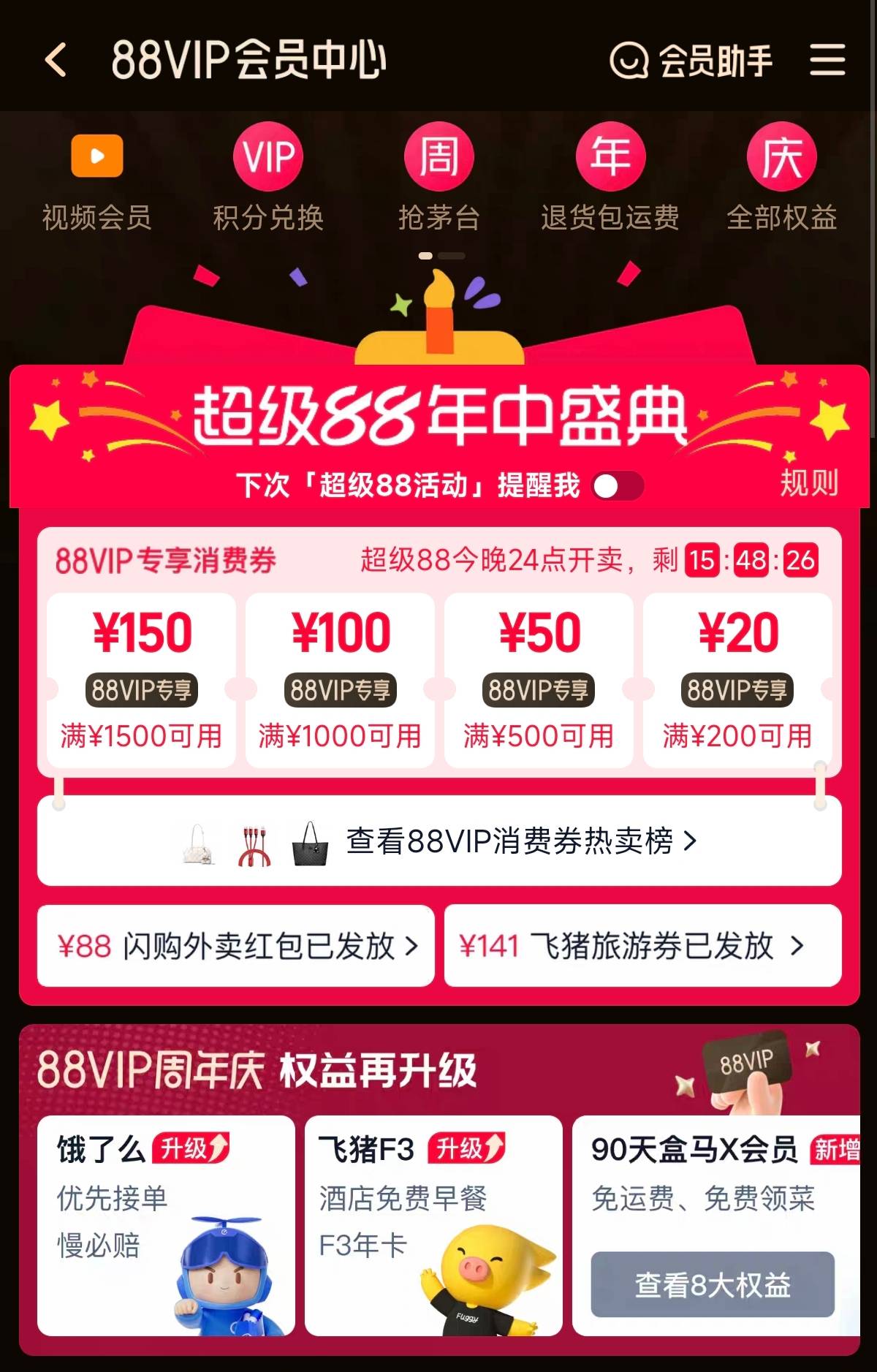Toggle 下次超级88活动 reminder switch
The image size is (877, 1372).
[x=617, y=486]
